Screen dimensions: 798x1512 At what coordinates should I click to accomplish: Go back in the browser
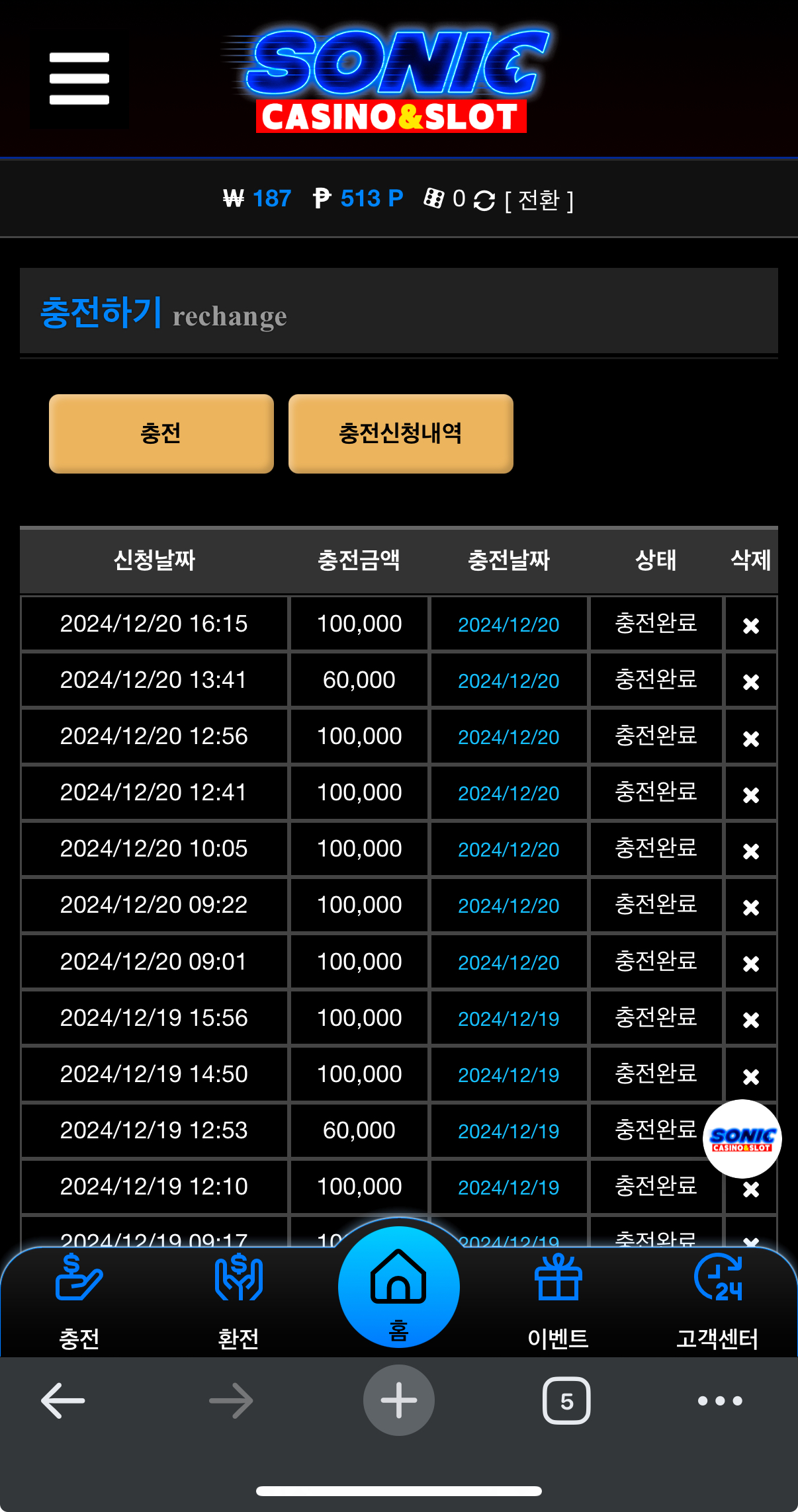63,1400
